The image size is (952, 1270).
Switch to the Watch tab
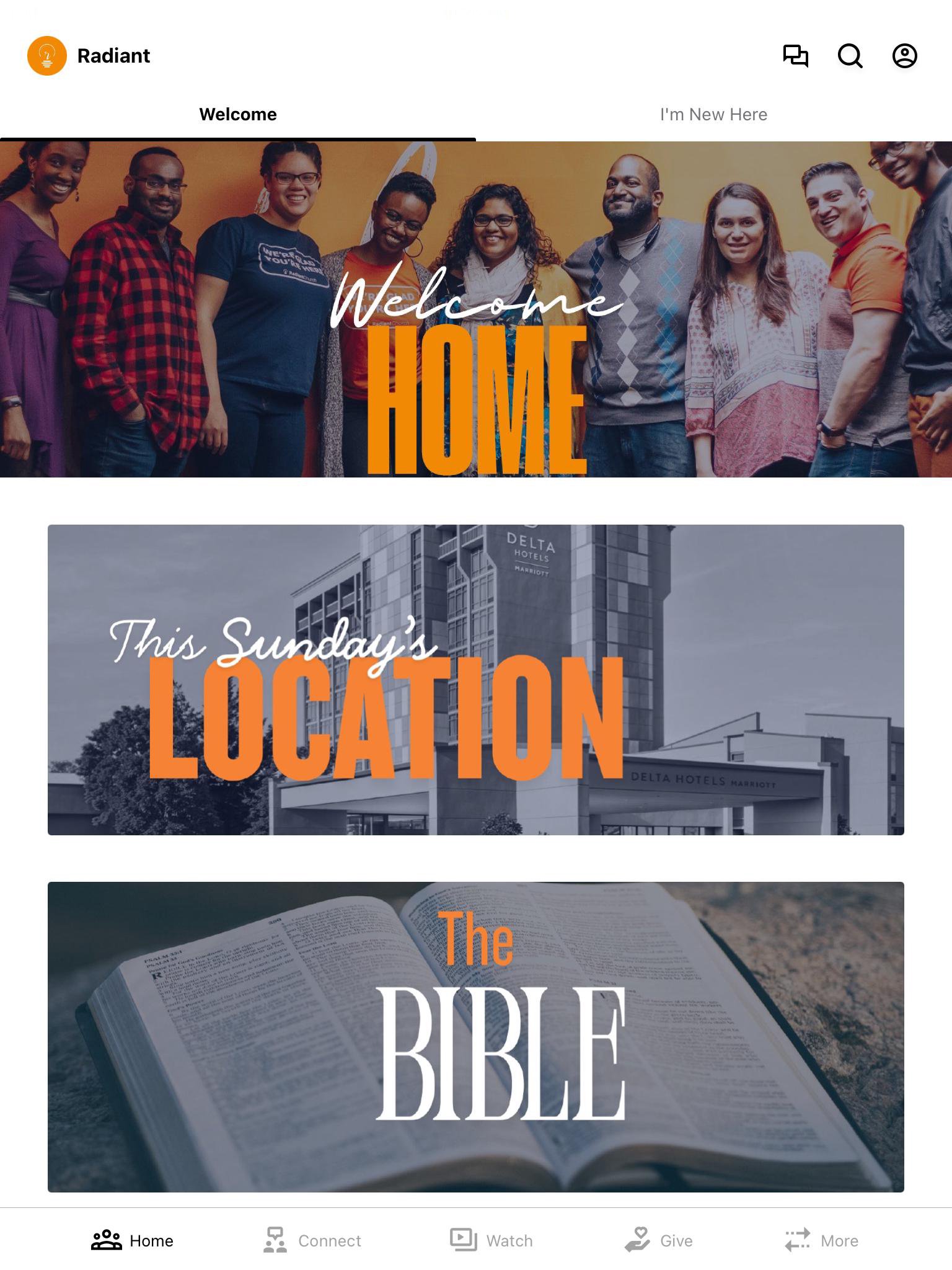point(491,1240)
